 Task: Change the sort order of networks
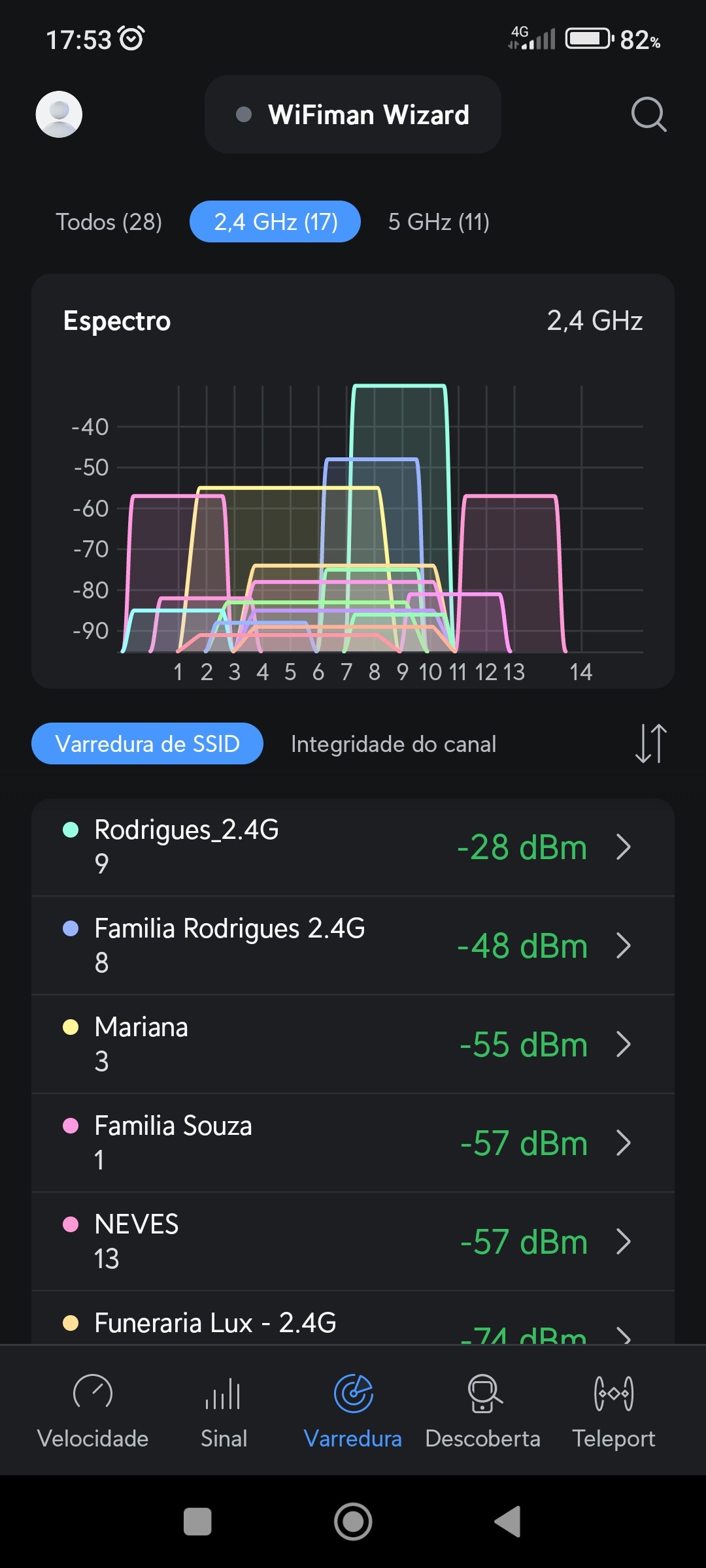650,743
